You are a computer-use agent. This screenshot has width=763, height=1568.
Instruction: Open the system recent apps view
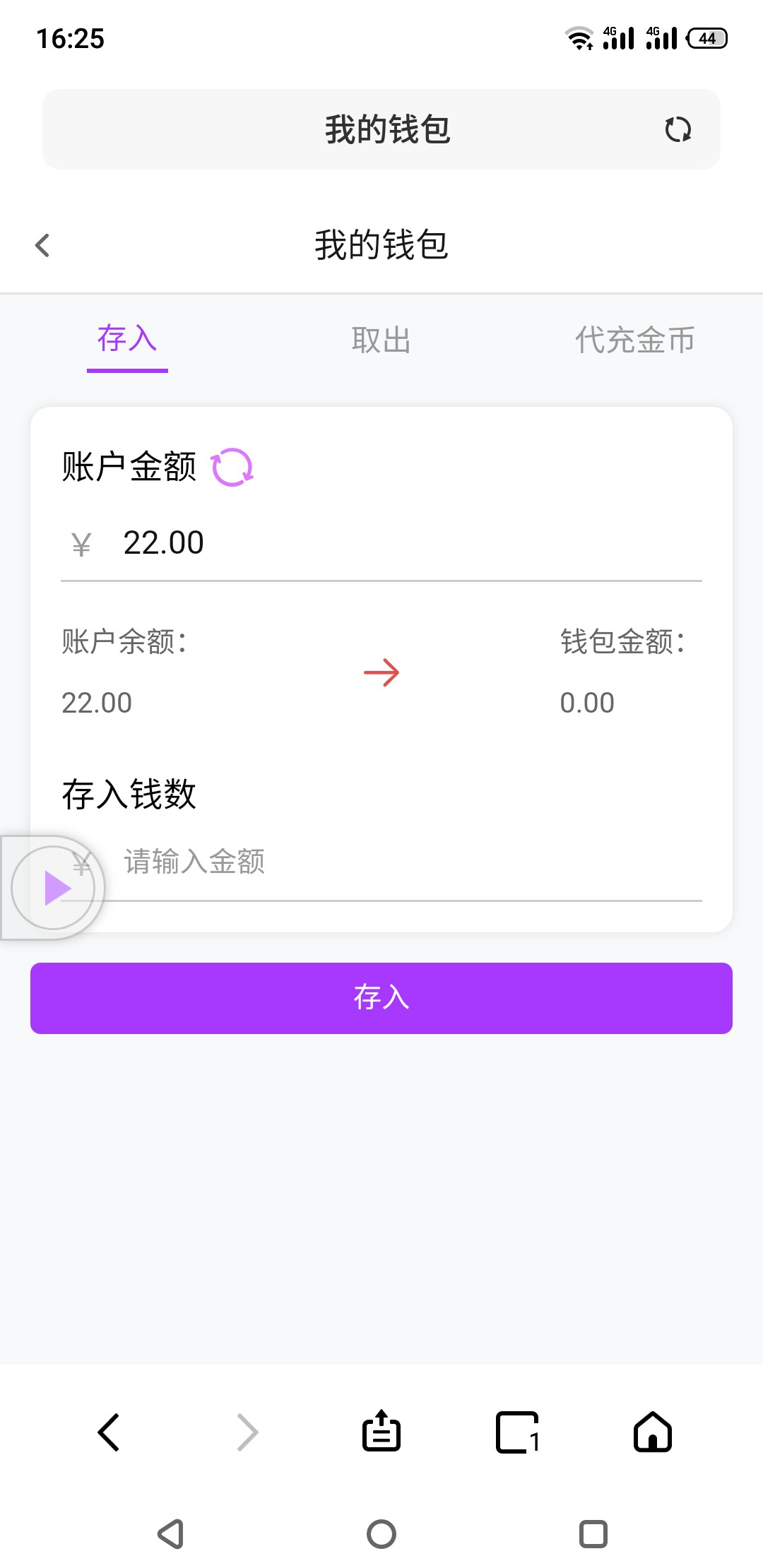(x=593, y=1534)
